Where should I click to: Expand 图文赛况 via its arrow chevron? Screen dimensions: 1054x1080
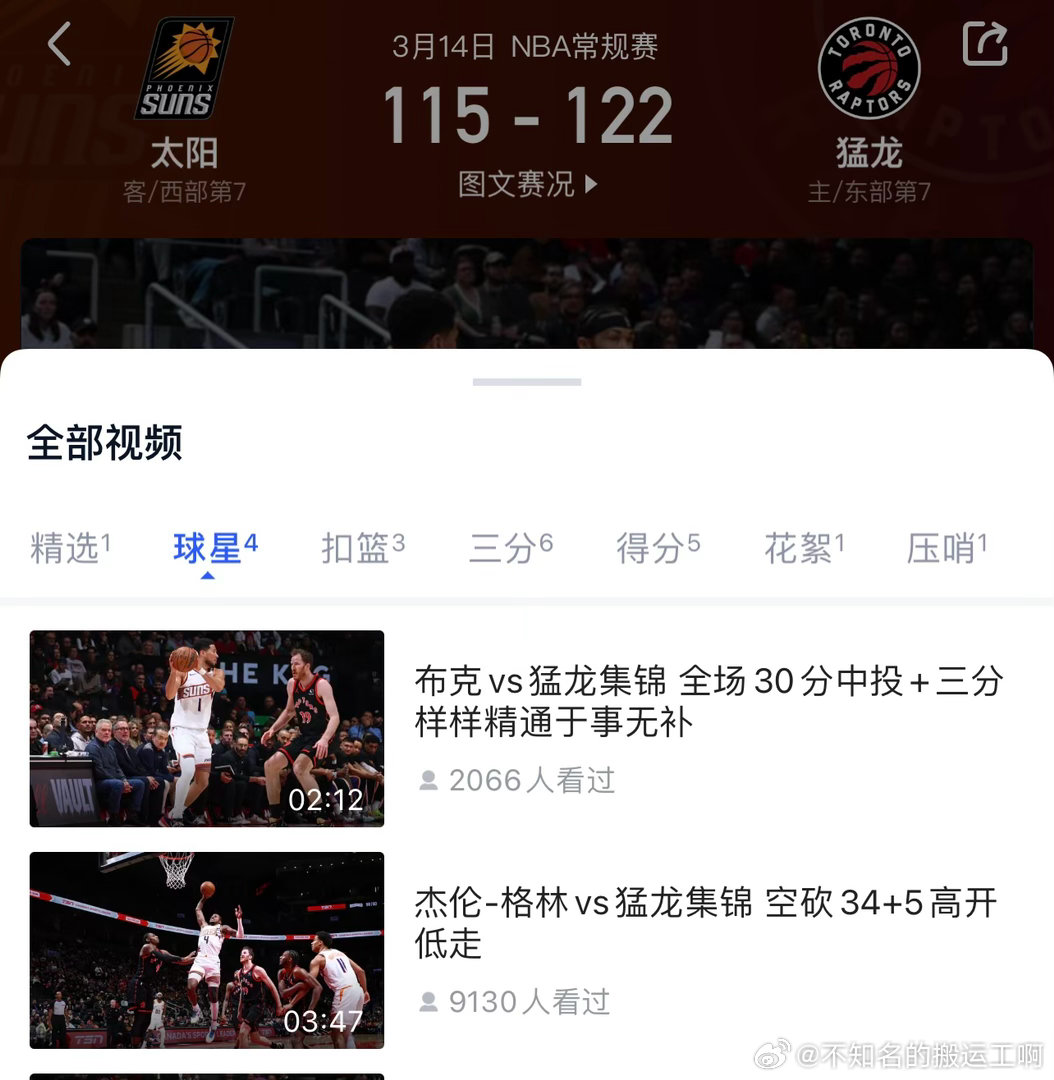pos(592,186)
